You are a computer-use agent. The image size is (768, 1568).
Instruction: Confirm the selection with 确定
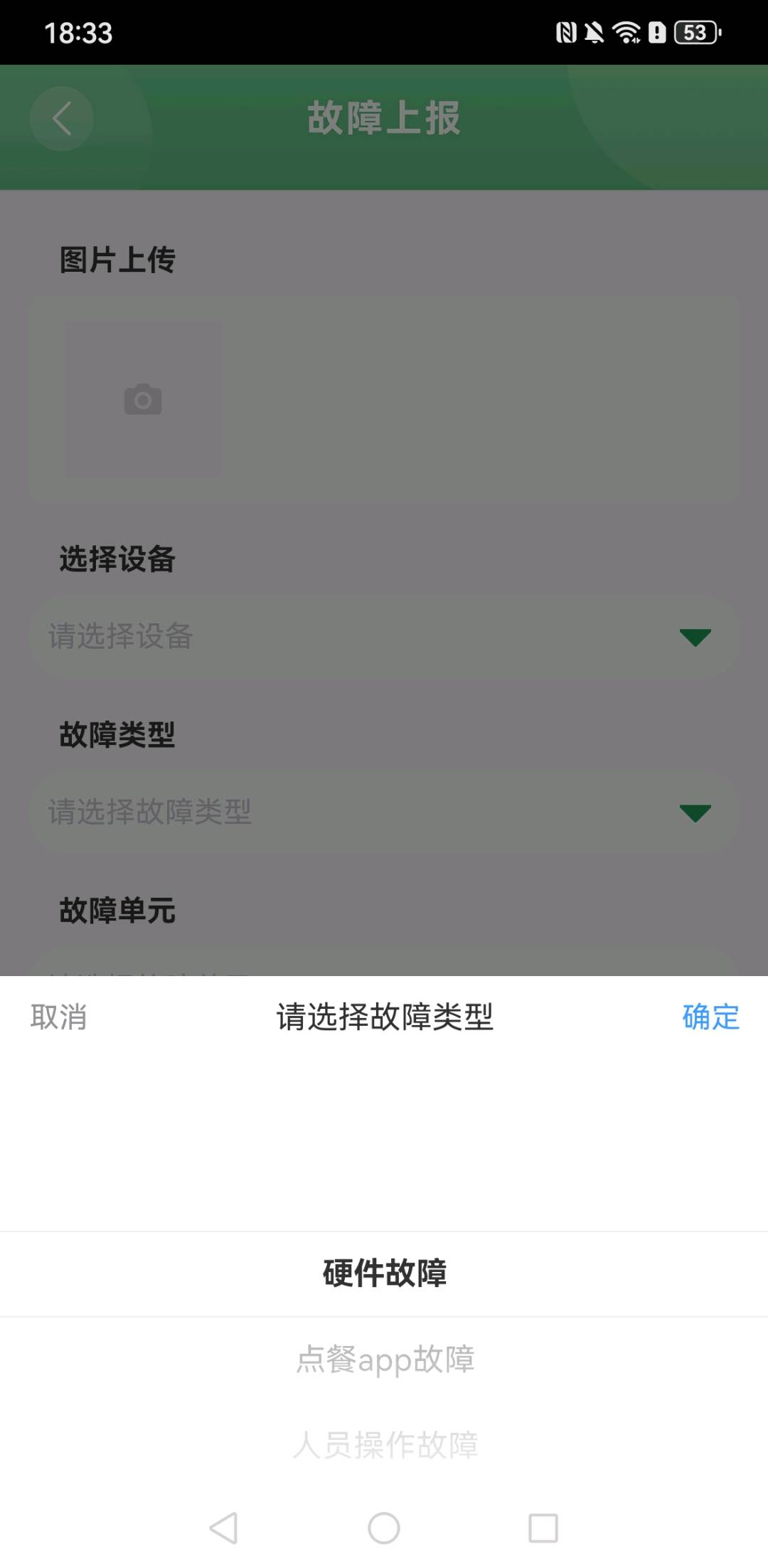pyautogui.click(x=710, y=1017)
